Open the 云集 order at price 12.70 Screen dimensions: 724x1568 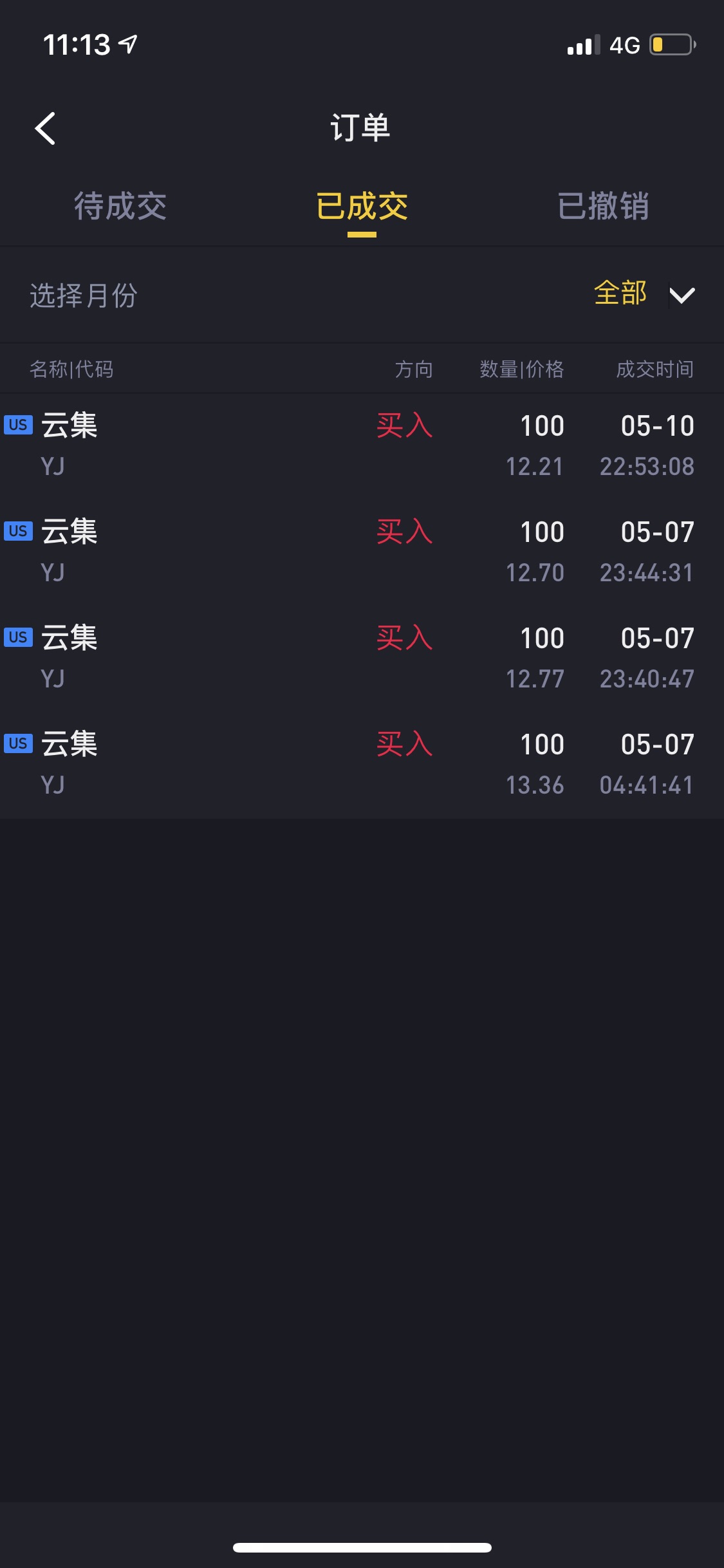pyautogui.click(x=362, y=552)
